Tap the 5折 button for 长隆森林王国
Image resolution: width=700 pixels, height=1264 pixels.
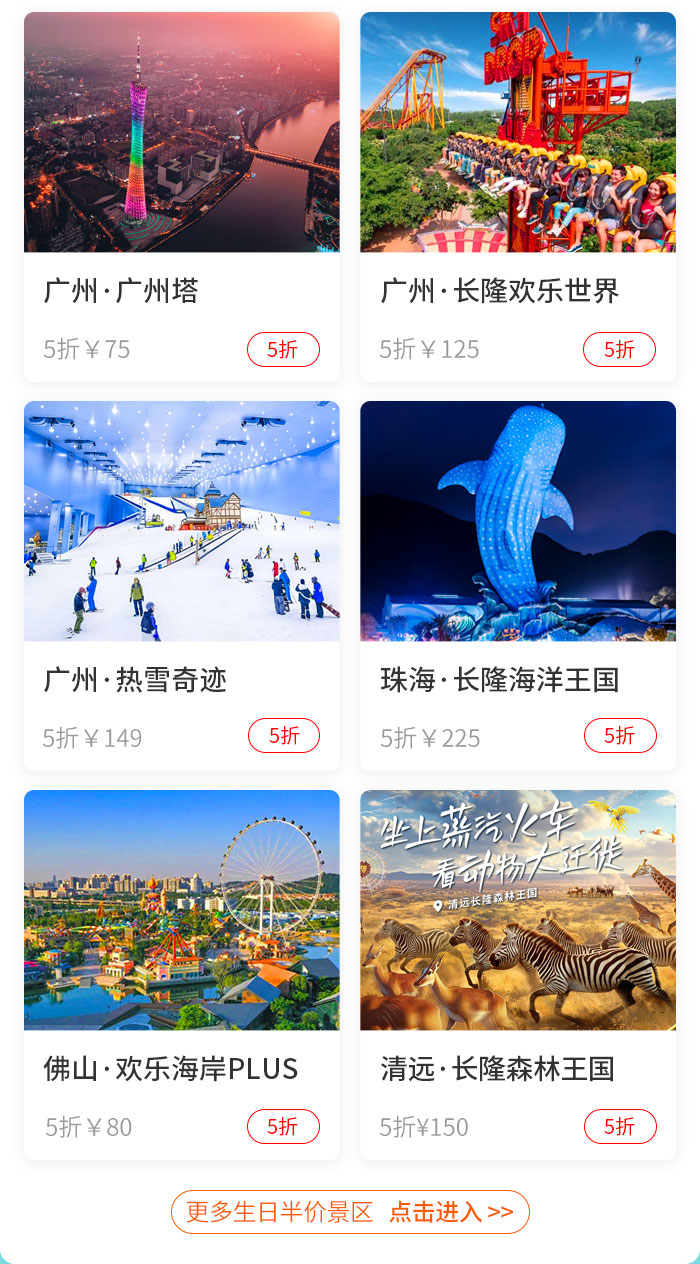click(620, 1126)
